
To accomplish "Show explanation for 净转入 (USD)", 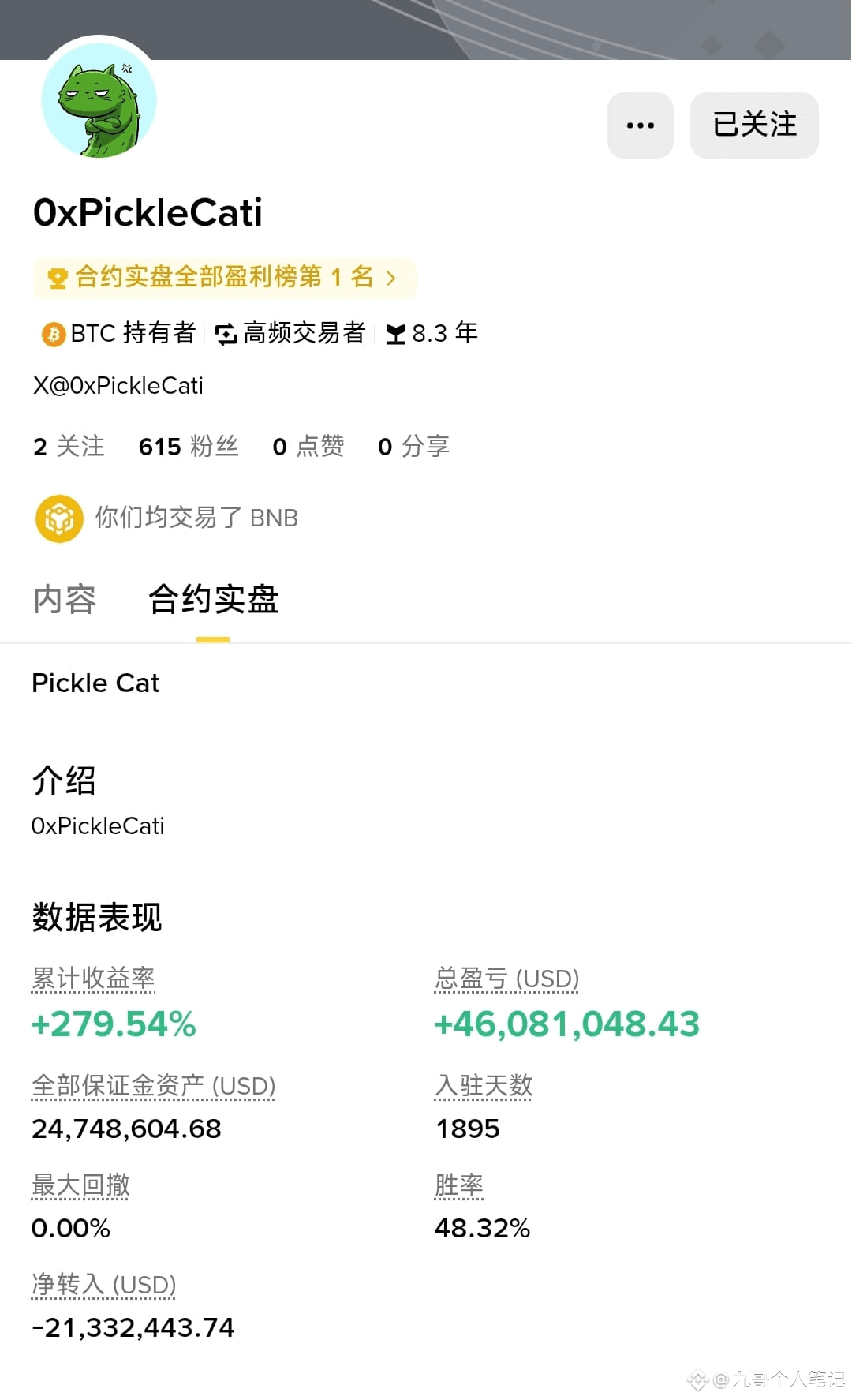I will pos(103,1285).
